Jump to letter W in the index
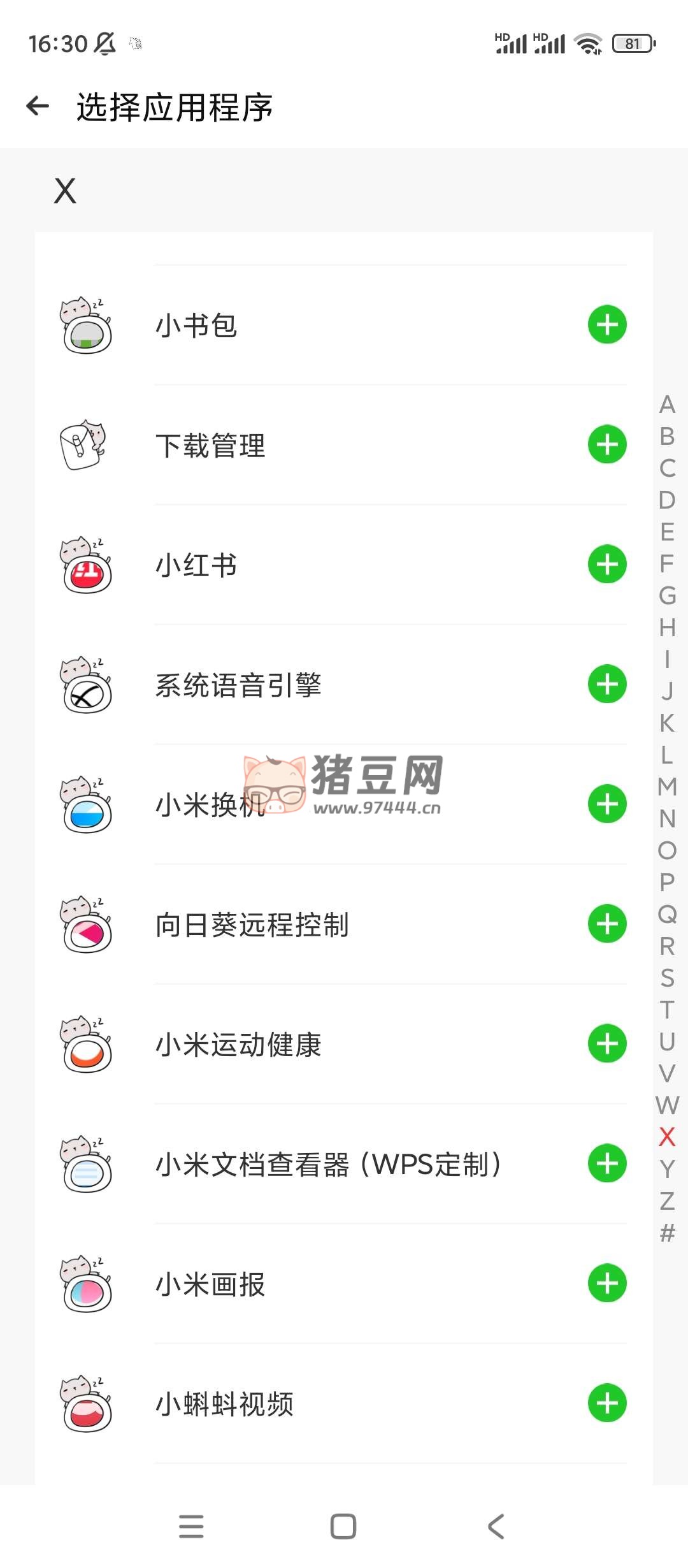Viewport: 688px width, 1568px height. tap(667, 1105)
